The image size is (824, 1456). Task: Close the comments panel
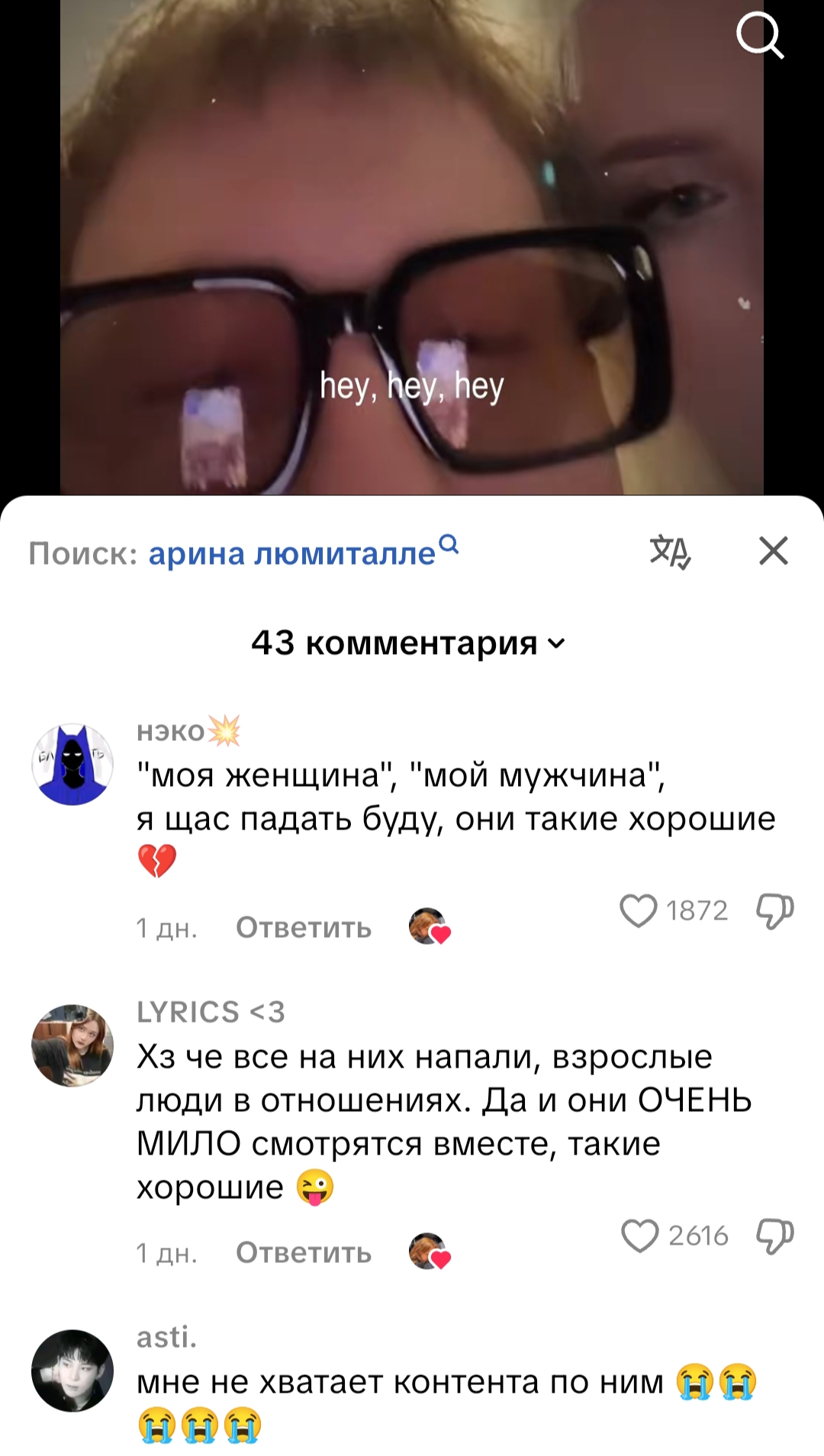[x=774, y=550]
